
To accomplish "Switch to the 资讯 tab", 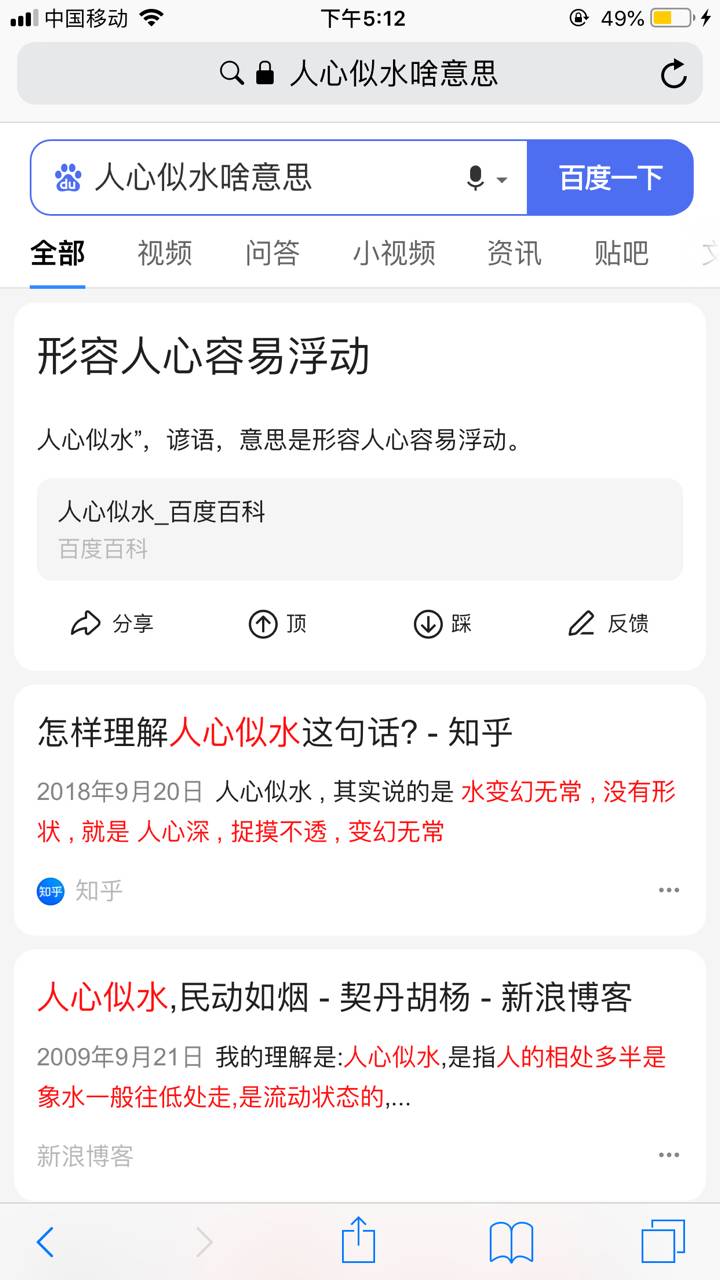I will 514,254.
